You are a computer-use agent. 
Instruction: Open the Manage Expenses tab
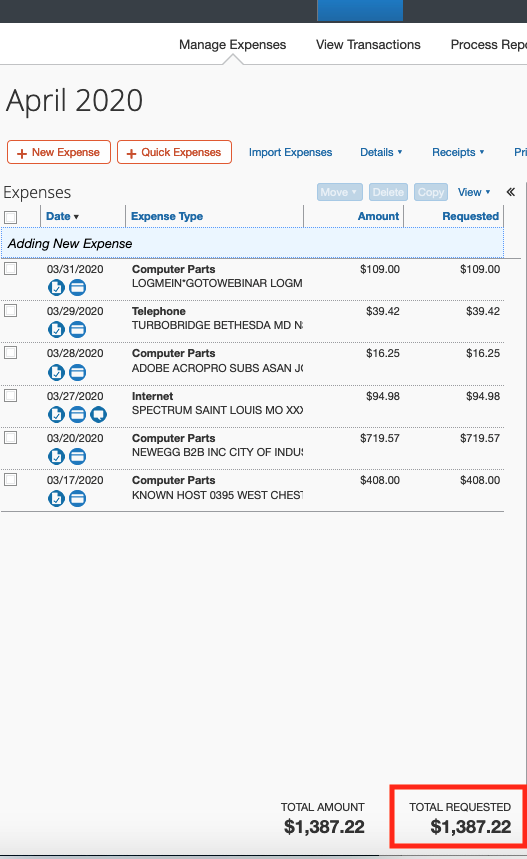(x=232, y=45)
